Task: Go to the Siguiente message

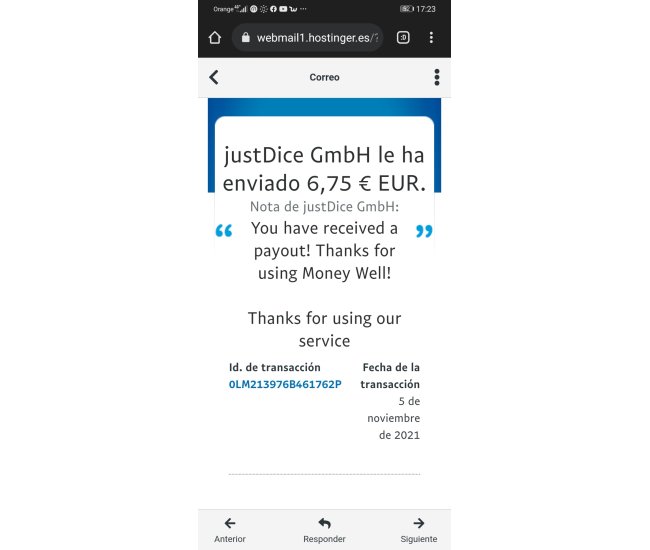Action: tap(419, 530)
